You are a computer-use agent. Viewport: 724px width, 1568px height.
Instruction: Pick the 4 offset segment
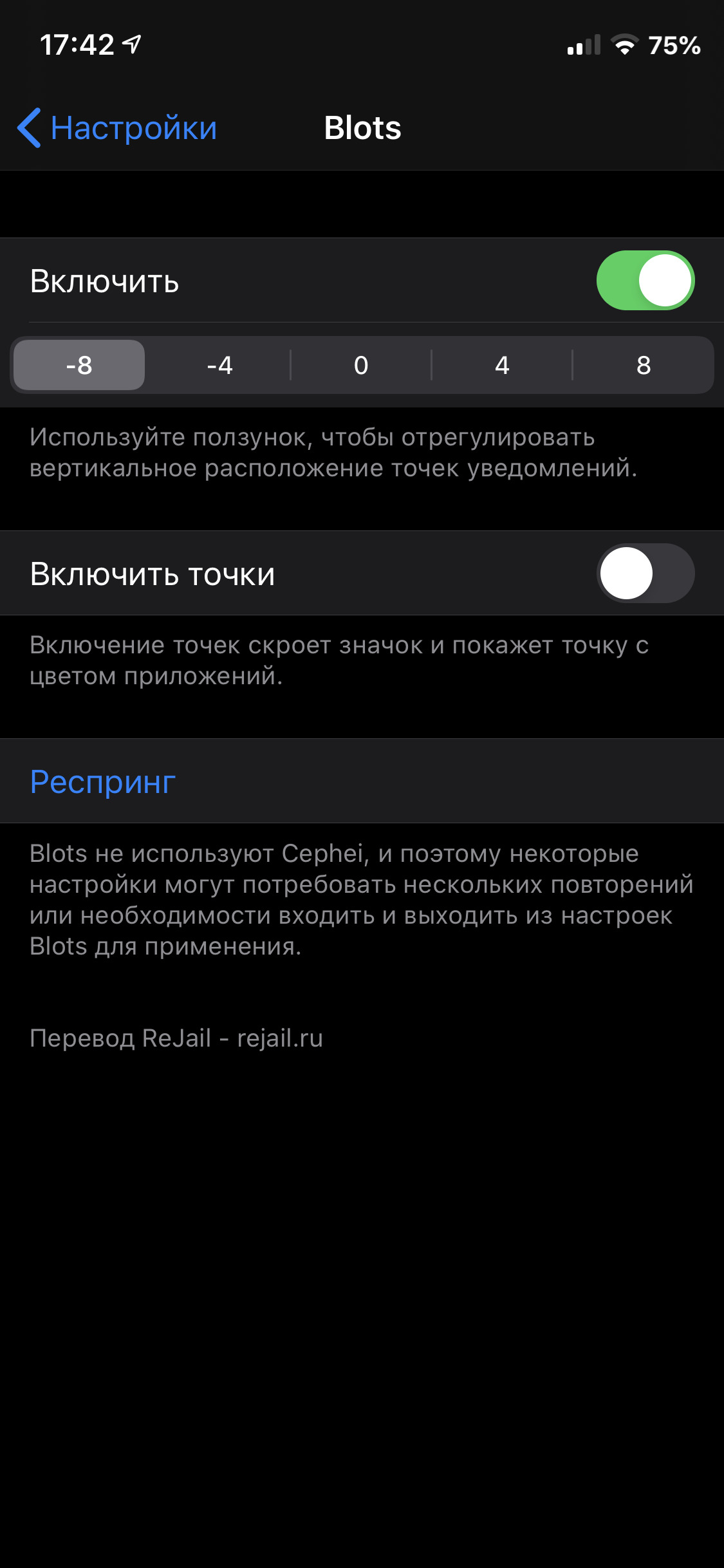(502, 365)
